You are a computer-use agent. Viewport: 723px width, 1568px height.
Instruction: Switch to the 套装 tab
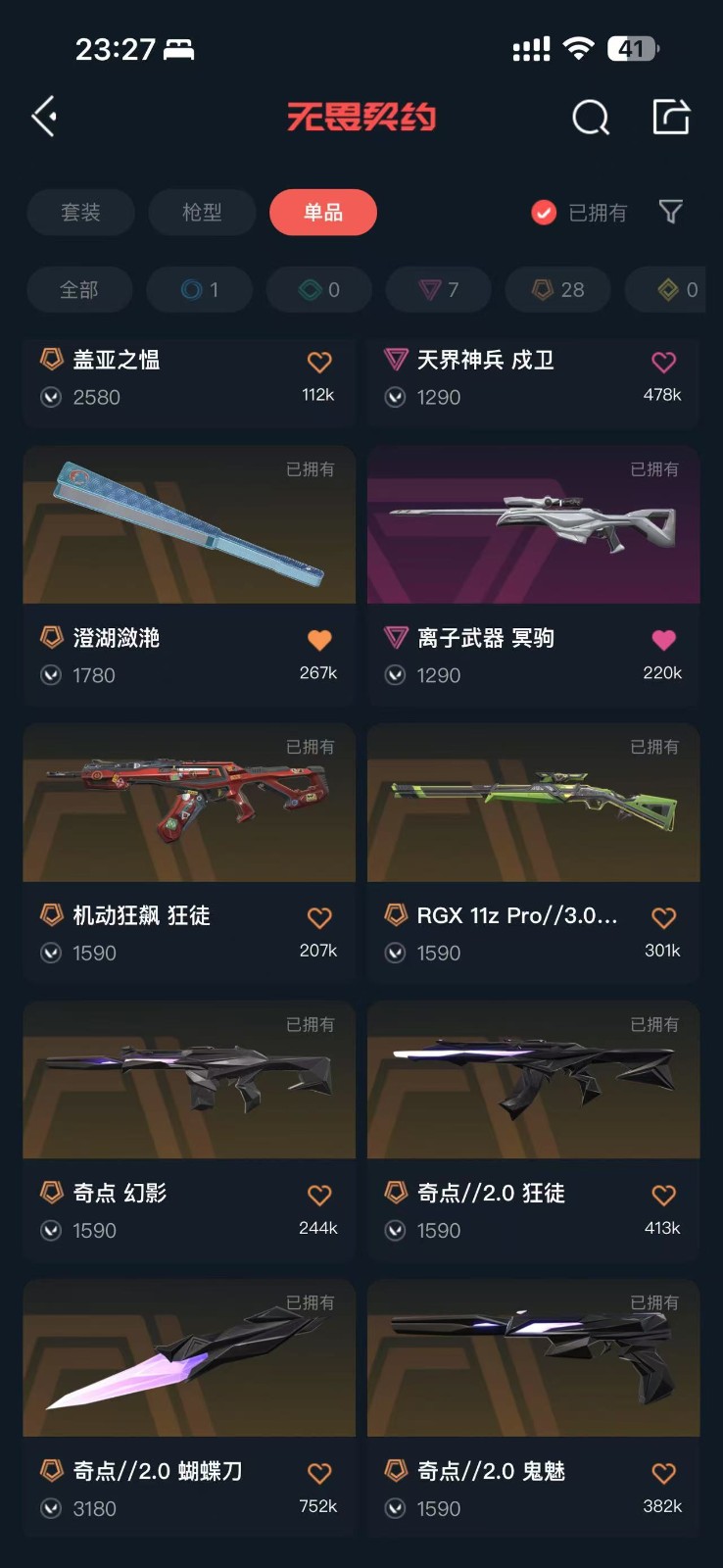click(x=80, y=213)
